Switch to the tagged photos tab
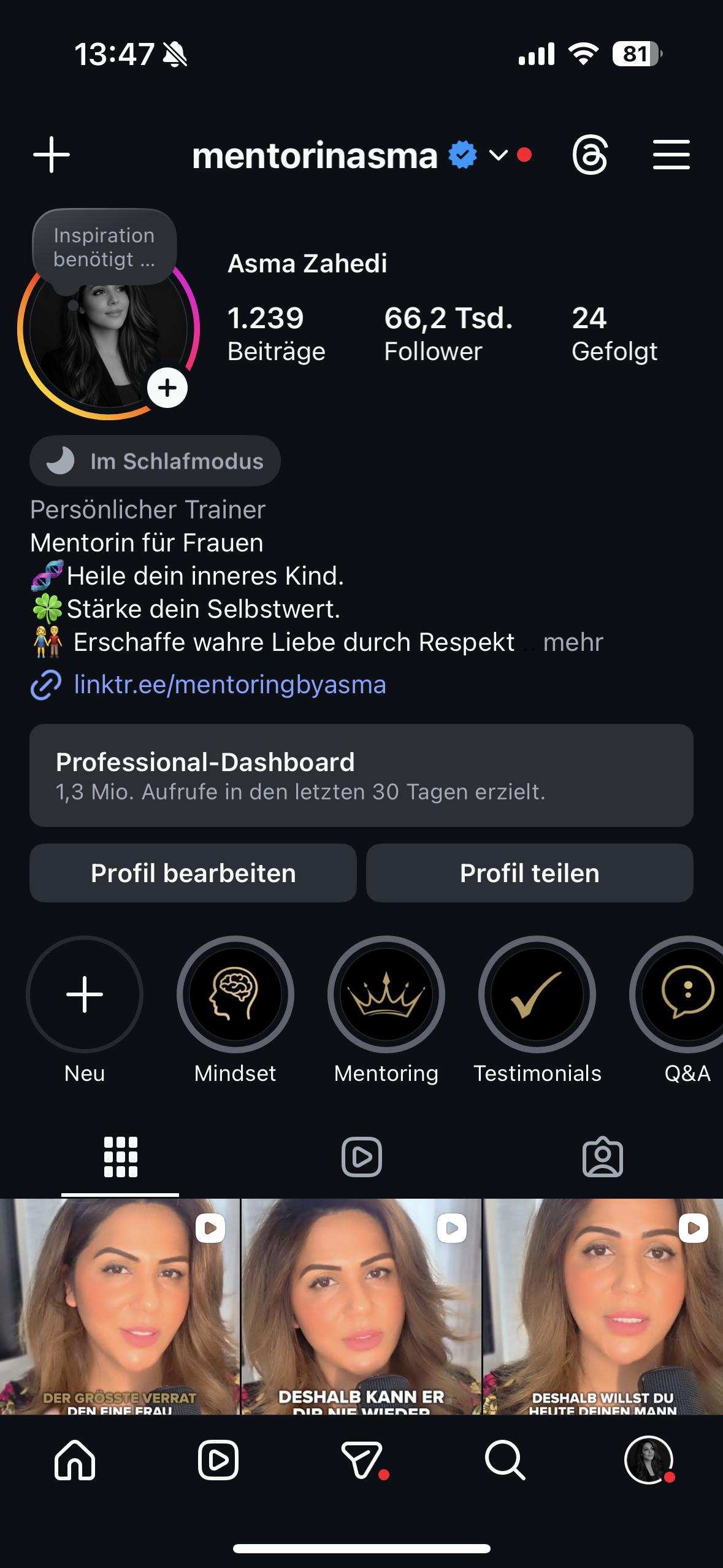 (602, 1157)
